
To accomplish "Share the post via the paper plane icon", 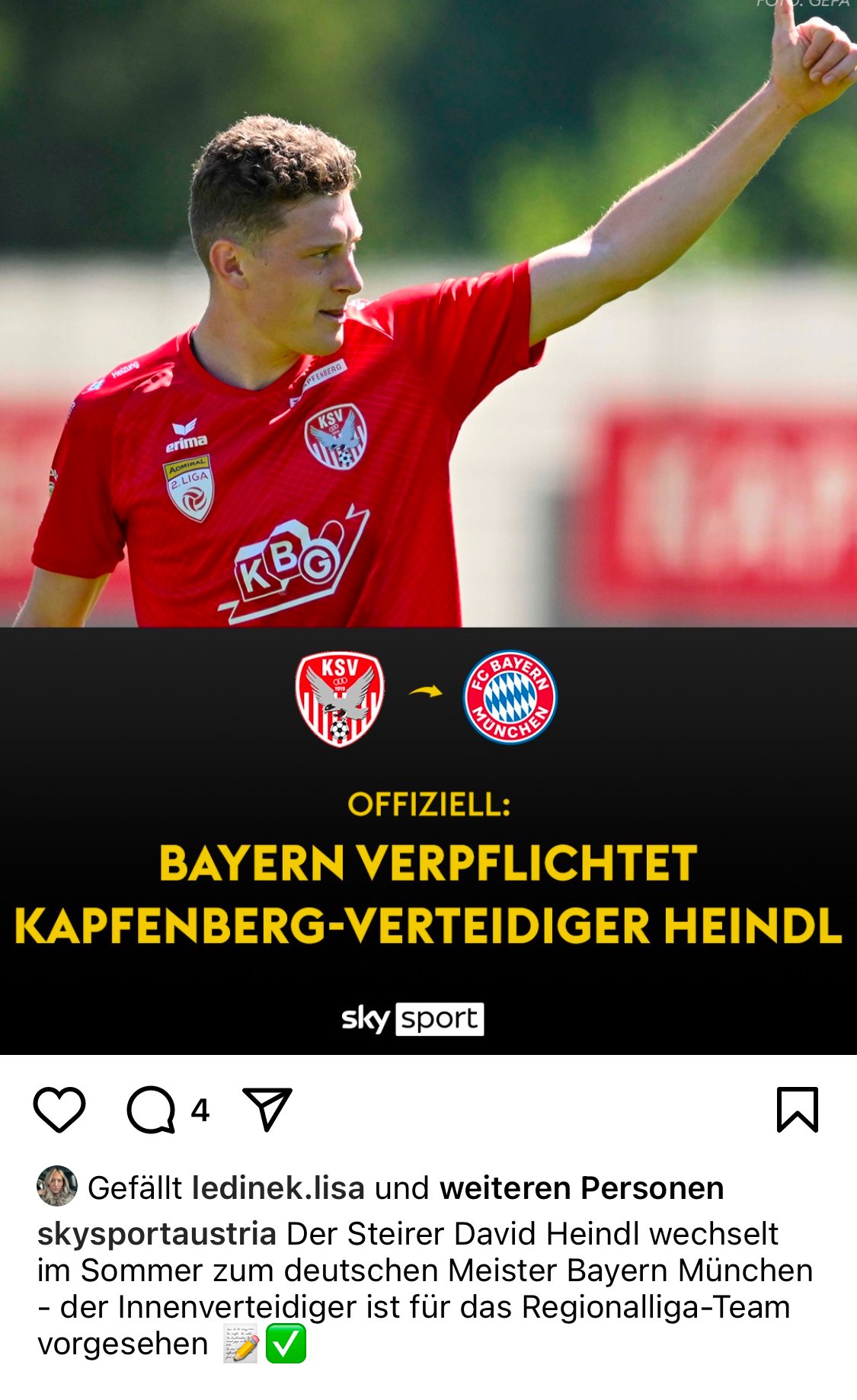I will 267,1109.
